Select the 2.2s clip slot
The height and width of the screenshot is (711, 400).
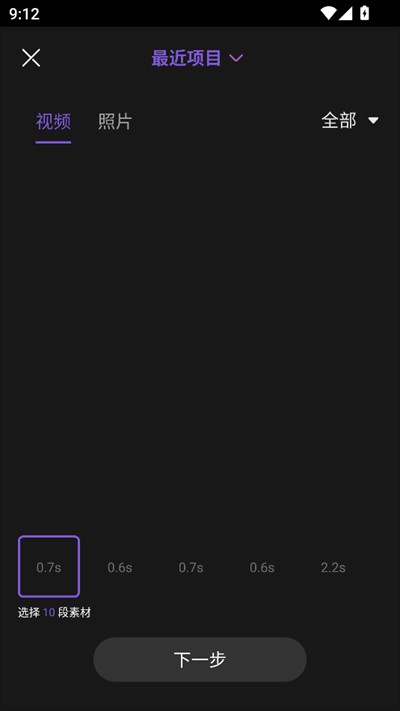click(x=333, y=567)
